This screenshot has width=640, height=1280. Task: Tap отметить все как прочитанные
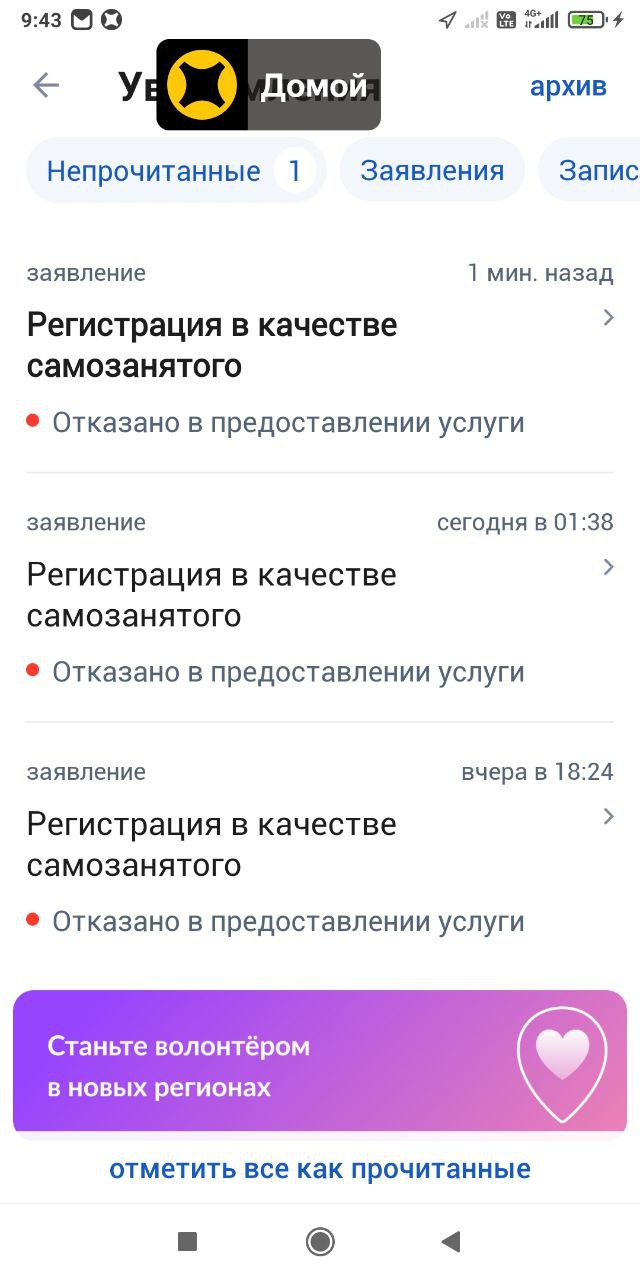(x=320, y=1168)
